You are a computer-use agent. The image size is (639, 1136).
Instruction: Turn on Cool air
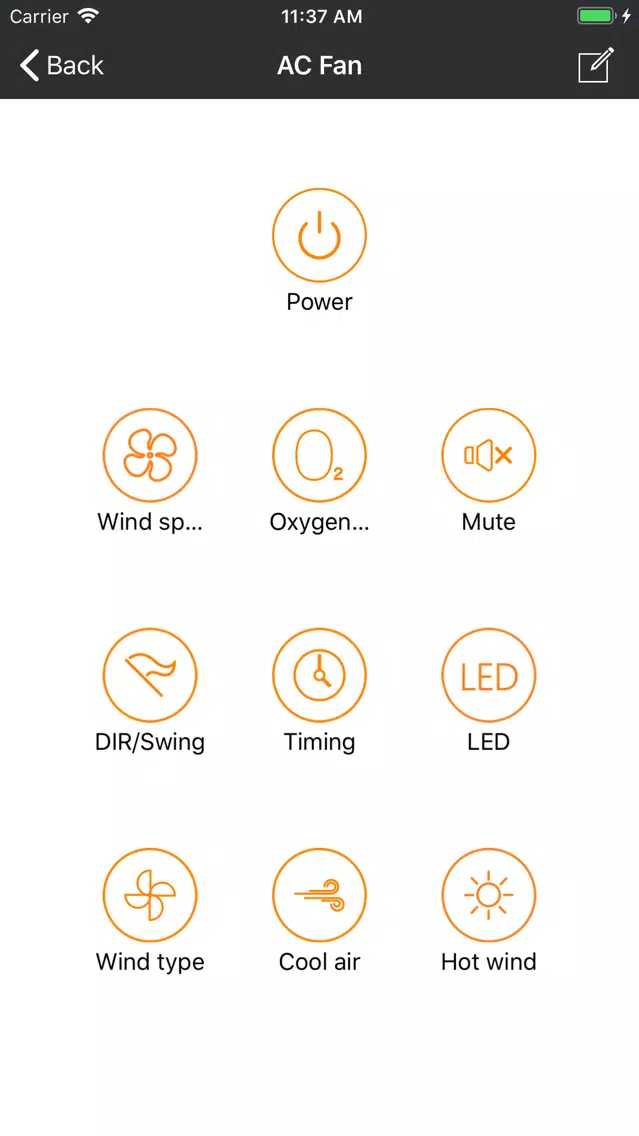coord(320,895)
